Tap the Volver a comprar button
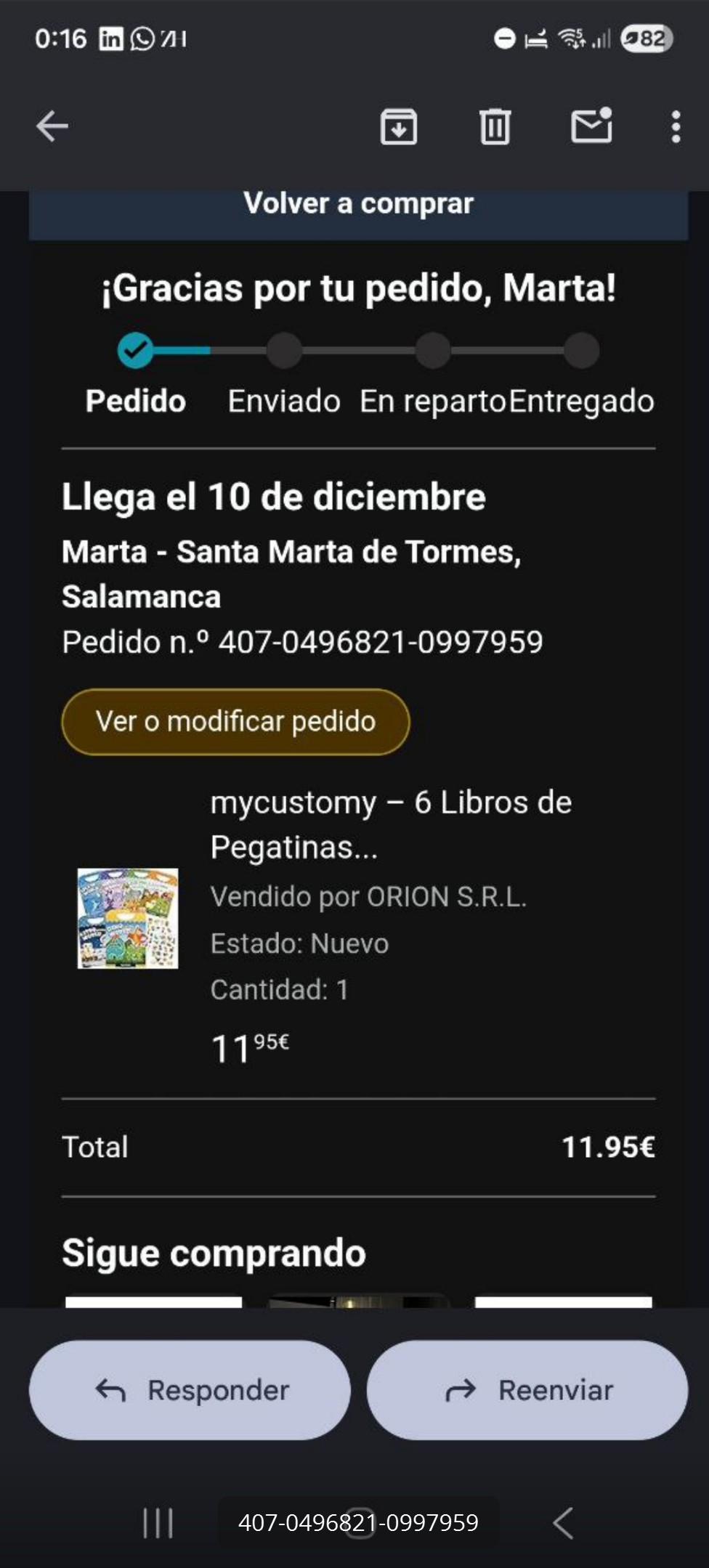Viewport: 709px width, 1568px height. point(358,206)
